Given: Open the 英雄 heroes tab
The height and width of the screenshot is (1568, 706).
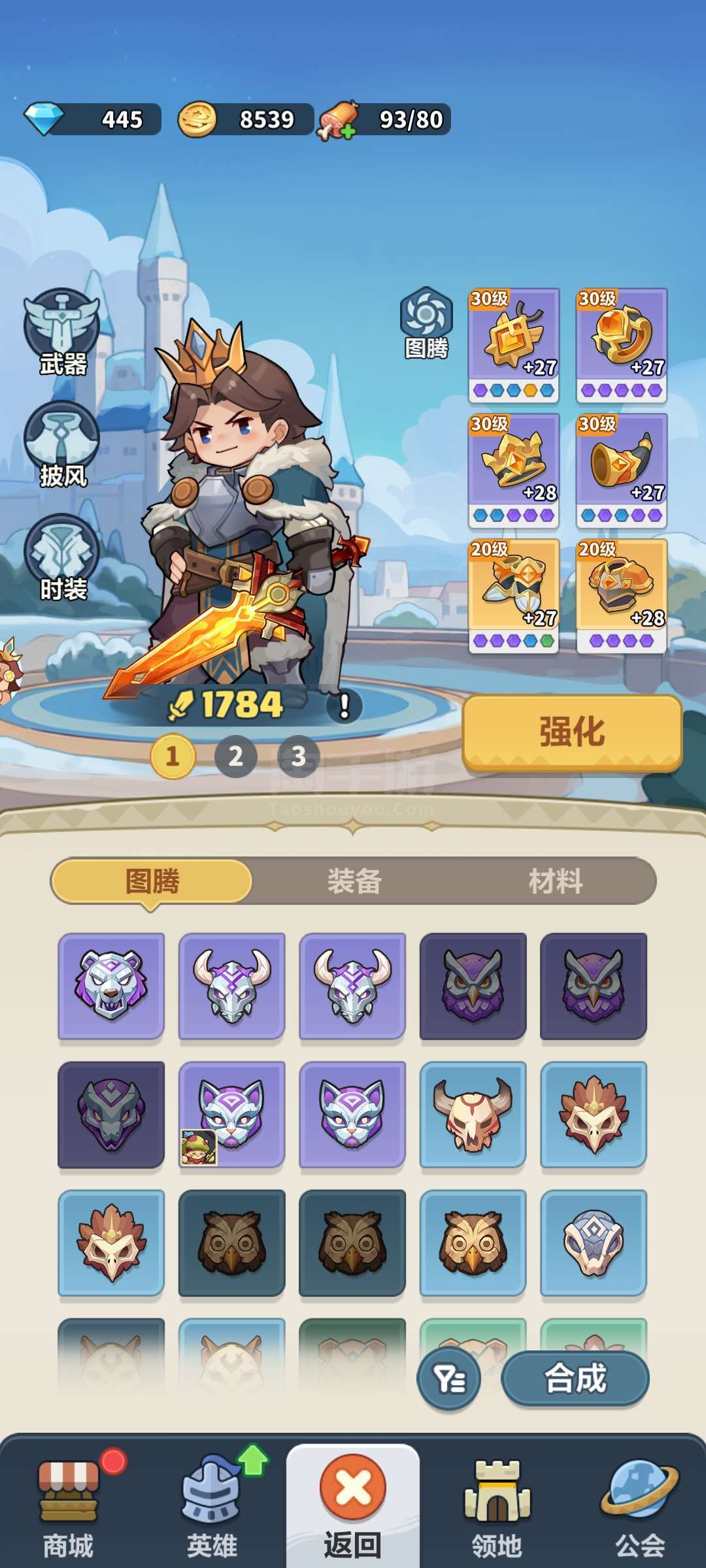Looking at the screenshot, I should 212,1508.
